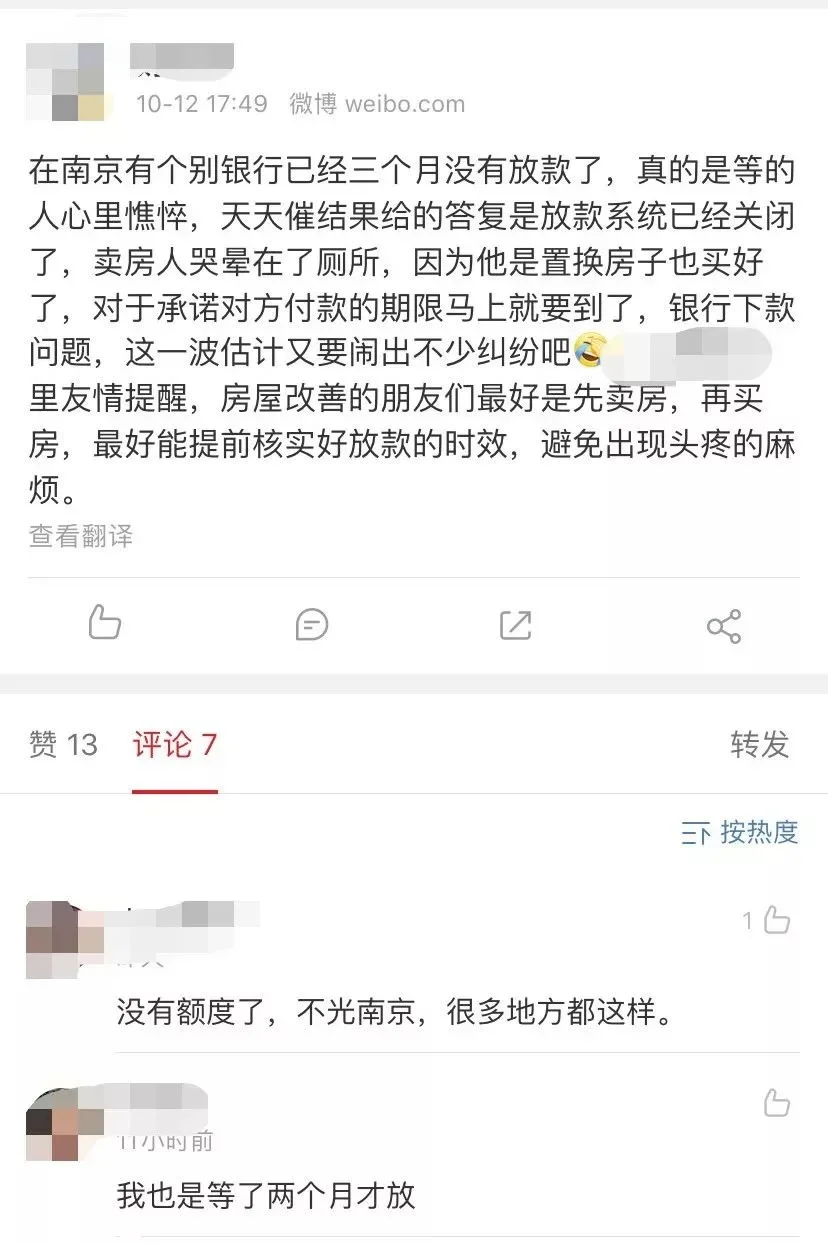Tap 查看翻译 to translate the post

pos(81,536)
